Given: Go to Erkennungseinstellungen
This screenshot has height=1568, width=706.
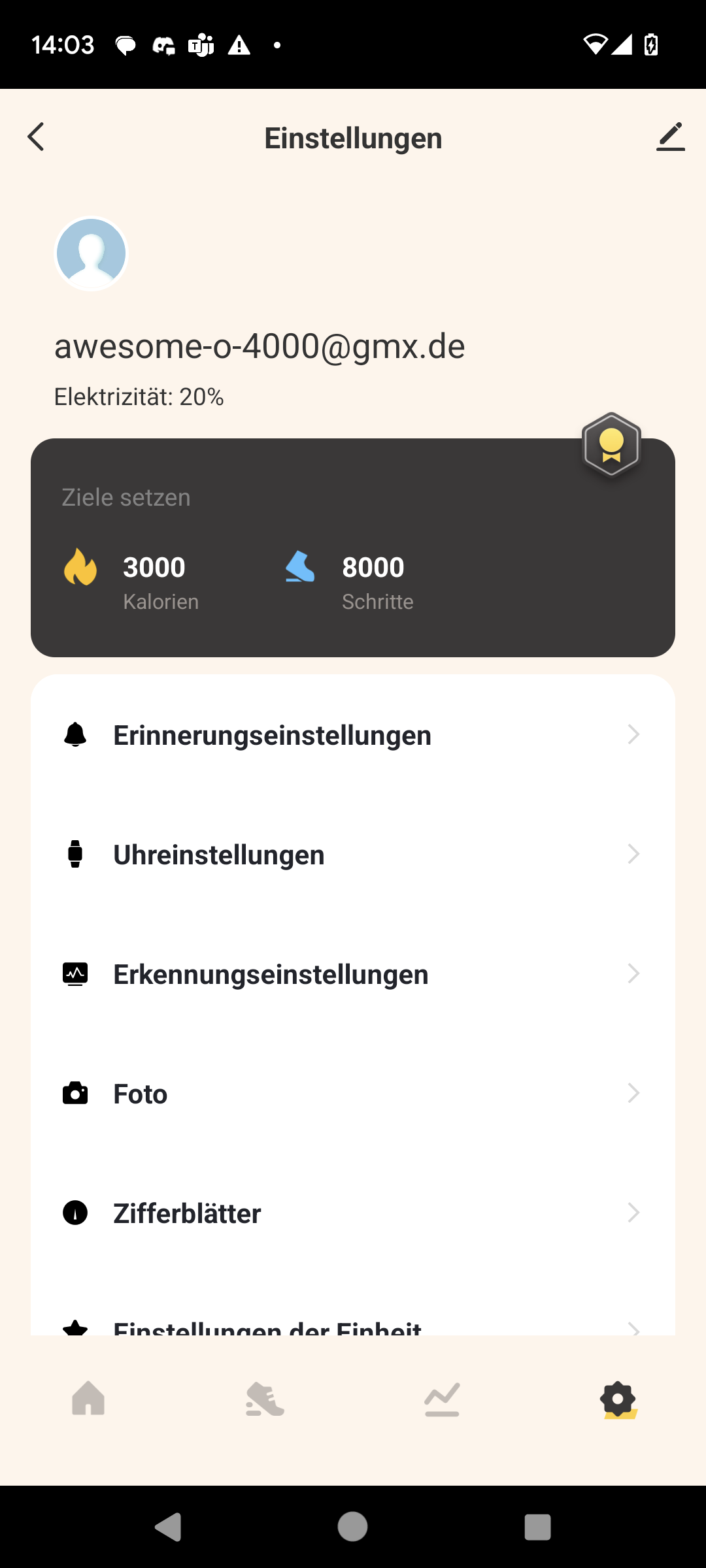Looking at the screenshot, I should (353, 974).
